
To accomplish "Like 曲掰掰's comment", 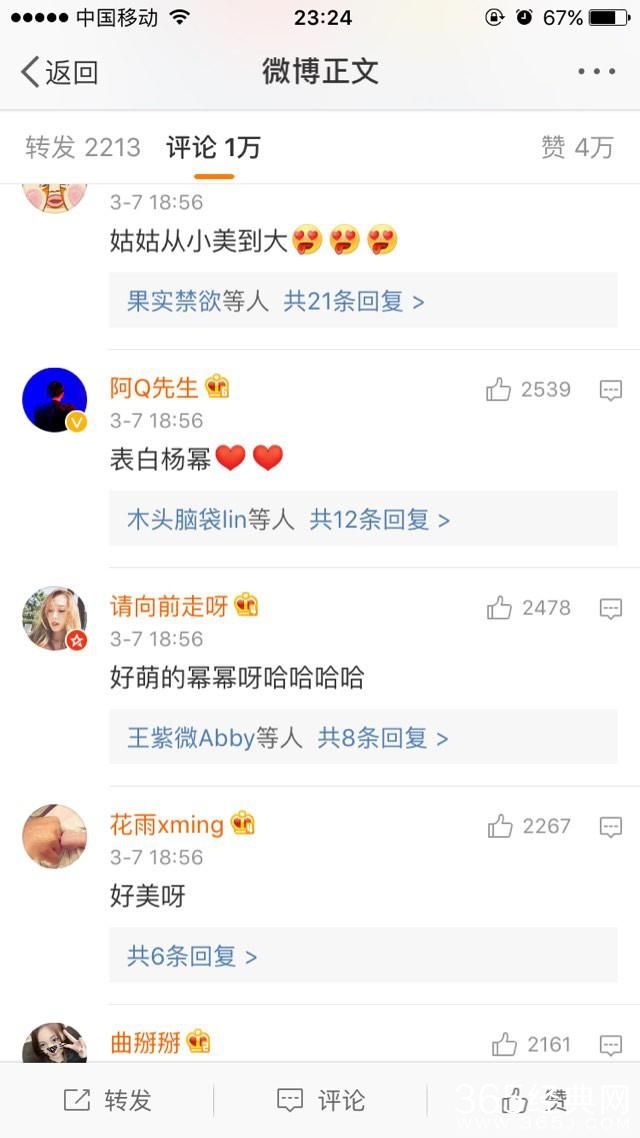I will (504, 1045).
